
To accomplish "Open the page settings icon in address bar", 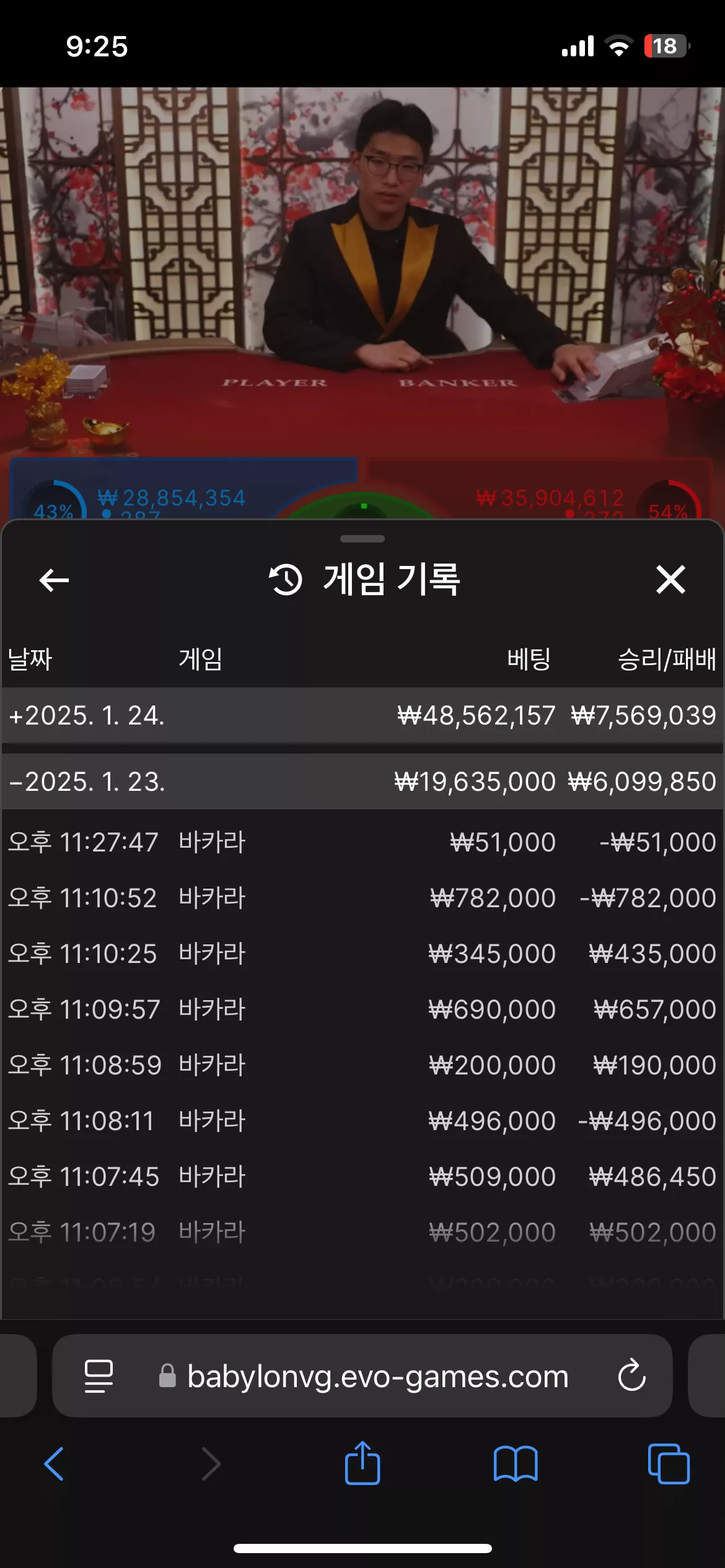I will 99,1376.
